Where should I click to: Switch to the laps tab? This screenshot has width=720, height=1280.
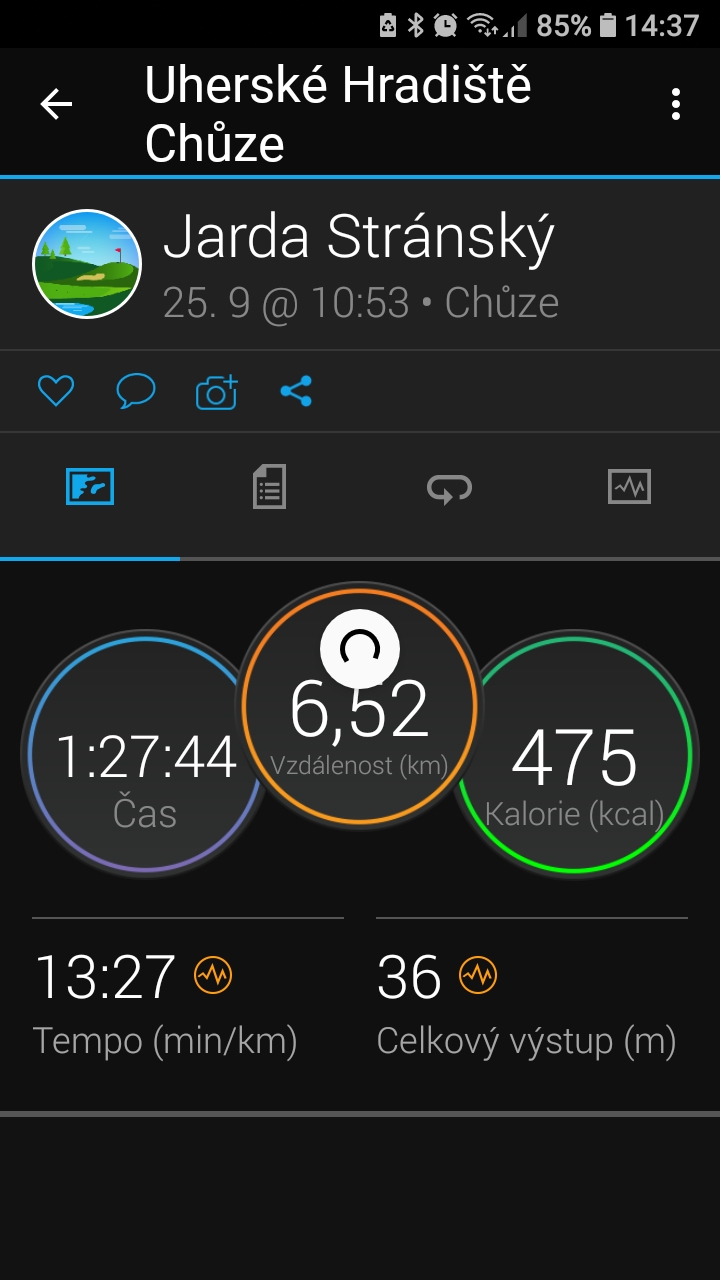(x=449, y=488)
